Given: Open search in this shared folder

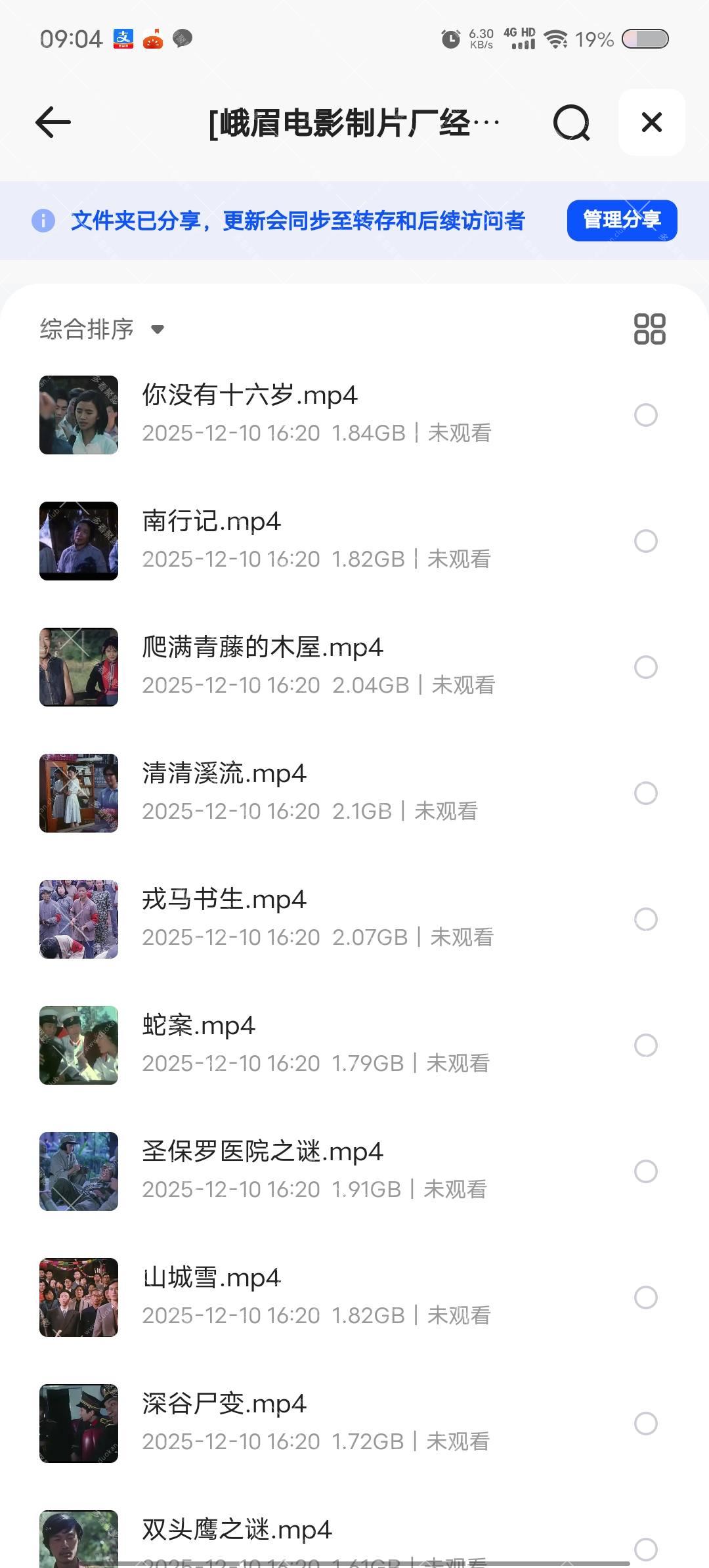Looking at the screenshot, I should click(x=571, y=122).
